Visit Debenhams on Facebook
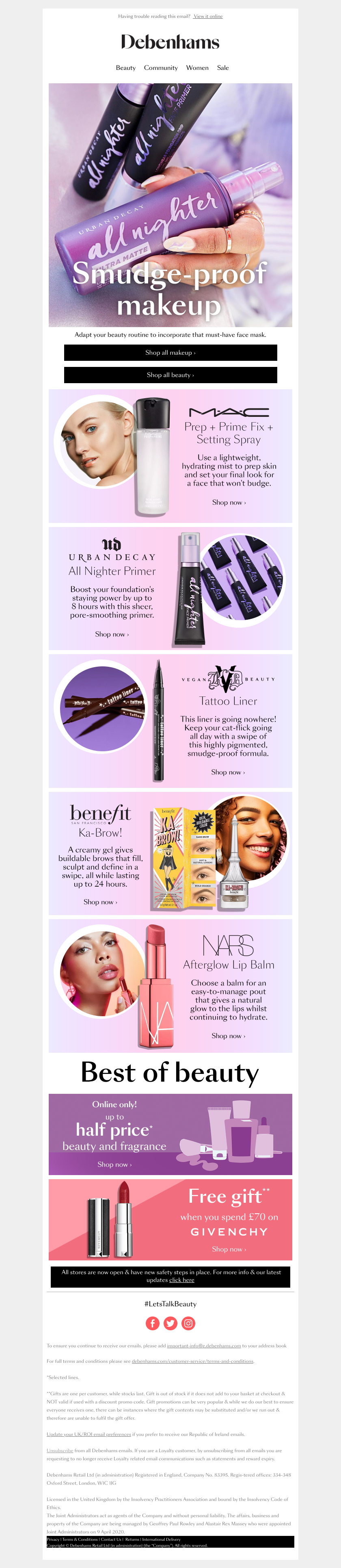Screen dimensions: 341x1568 tap(153, 1323)
